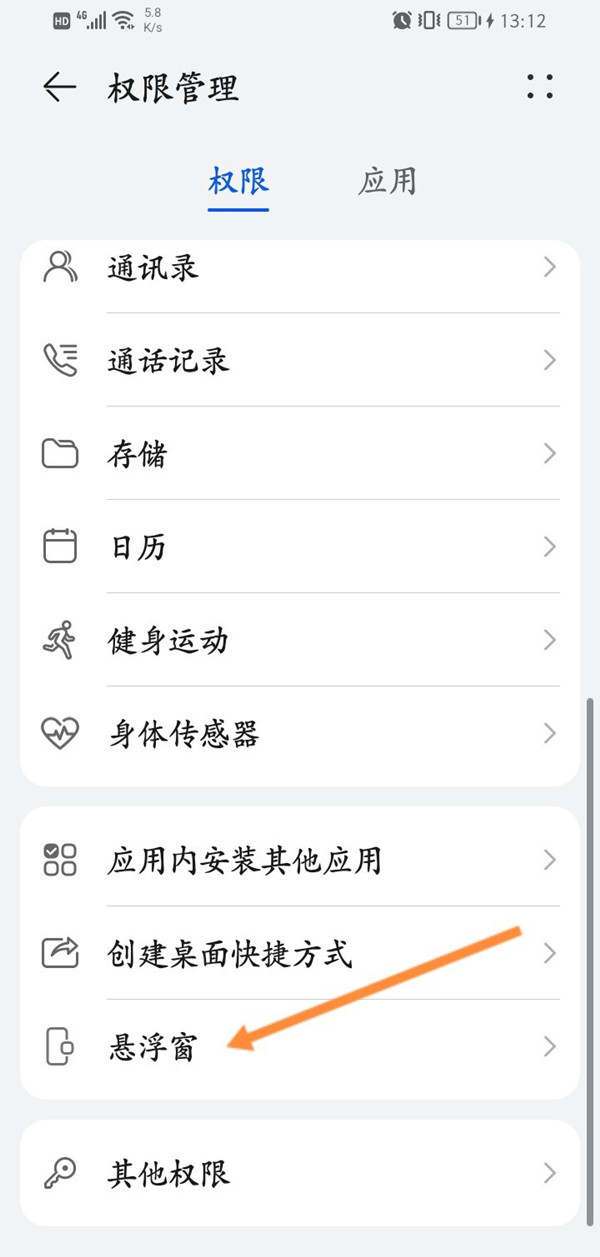This screenshot has height=1257, width=600.
Task: Tap the 悬浮窗 permission row
Action: pyautogui.click(x=300, y=1047)
